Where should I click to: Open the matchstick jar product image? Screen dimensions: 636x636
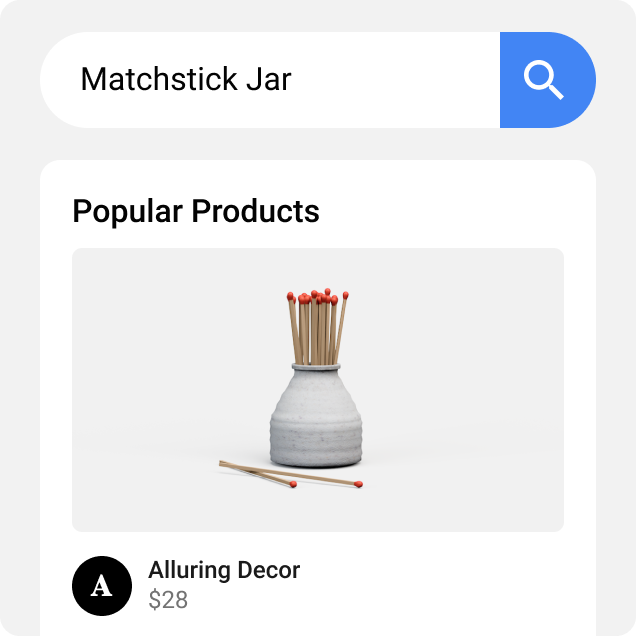pos(318,390)
